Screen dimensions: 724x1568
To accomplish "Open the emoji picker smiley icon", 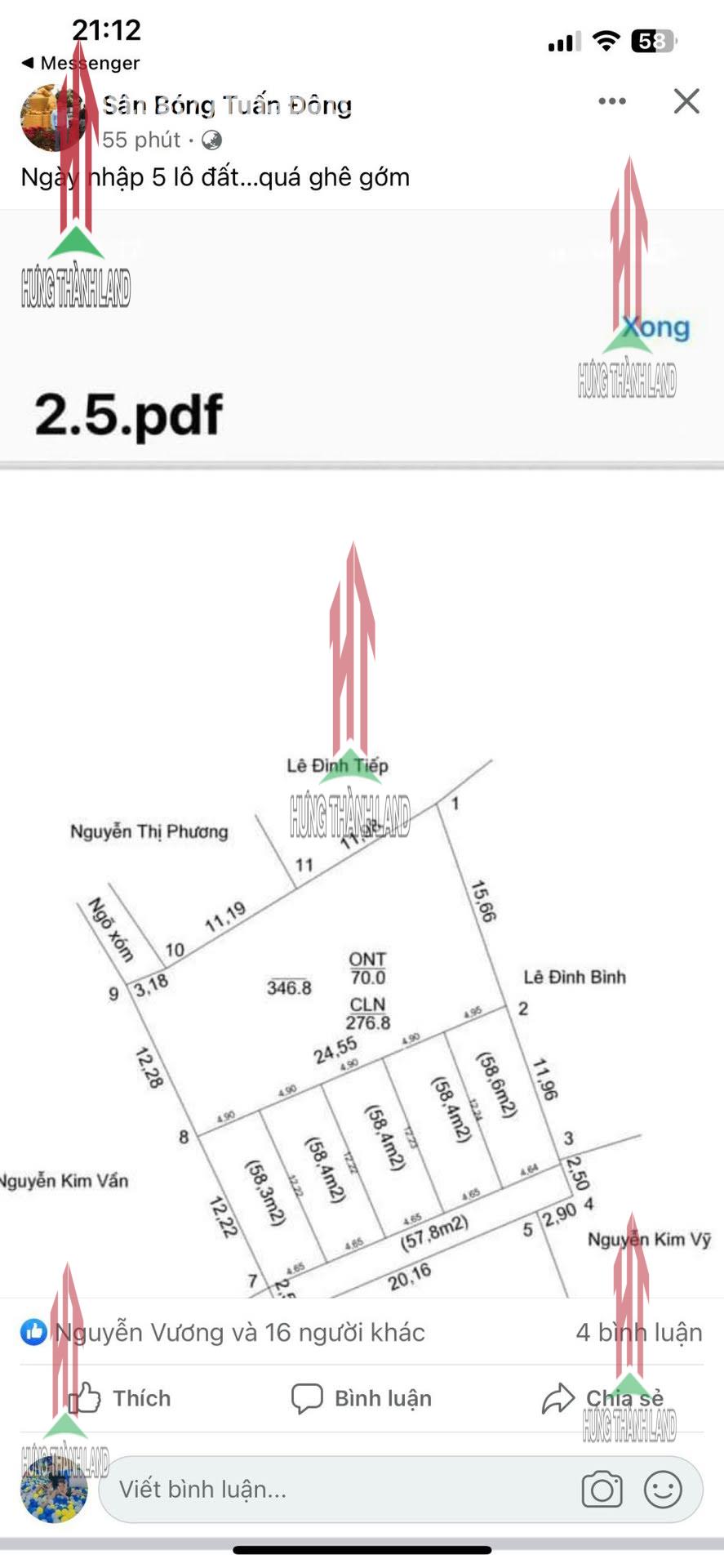I will 663,1489.
